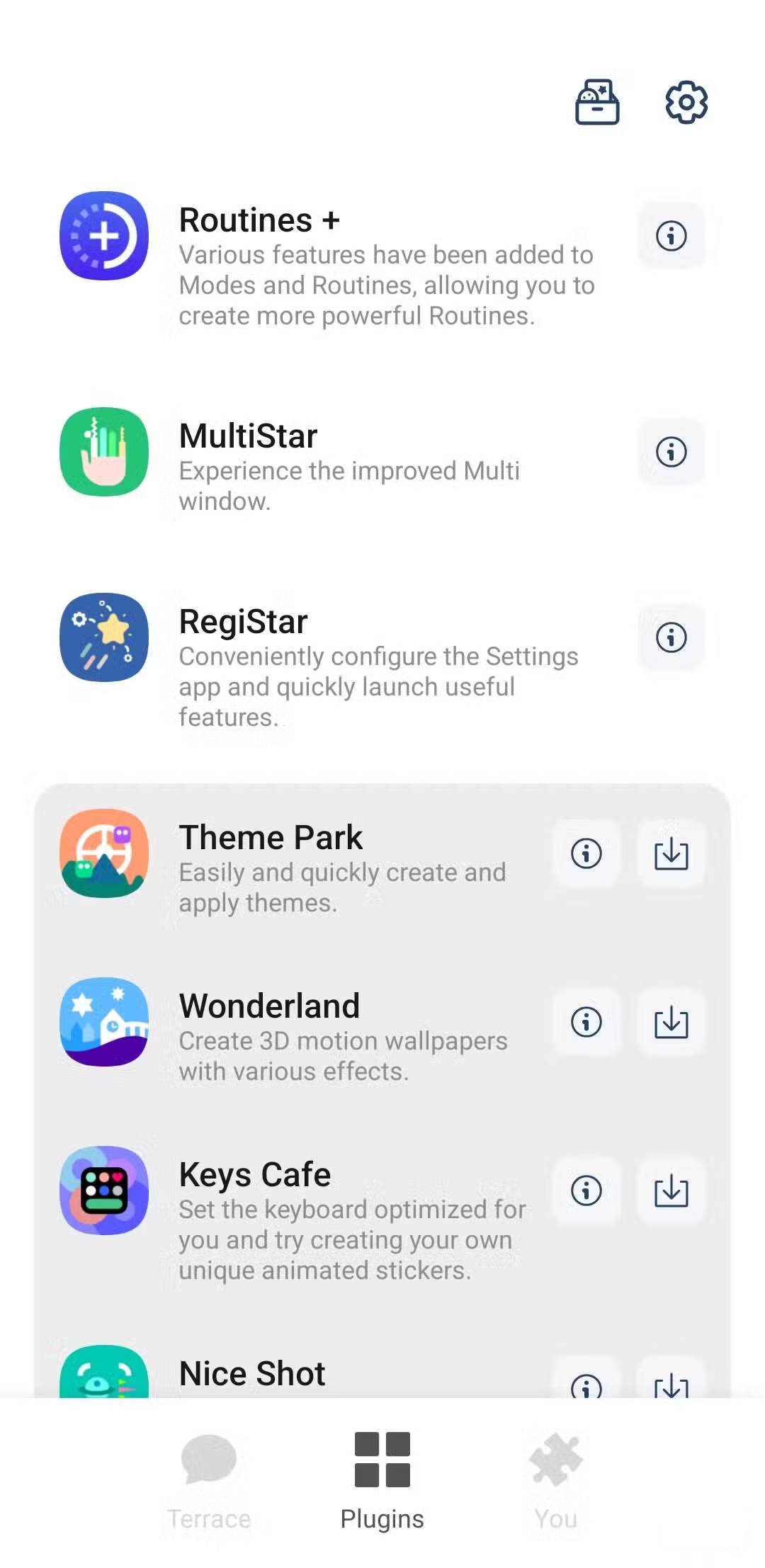This screenshot has height=1568, width=765.
Task: Download the Theme Park plugin
Action: (x=670, y=854)
